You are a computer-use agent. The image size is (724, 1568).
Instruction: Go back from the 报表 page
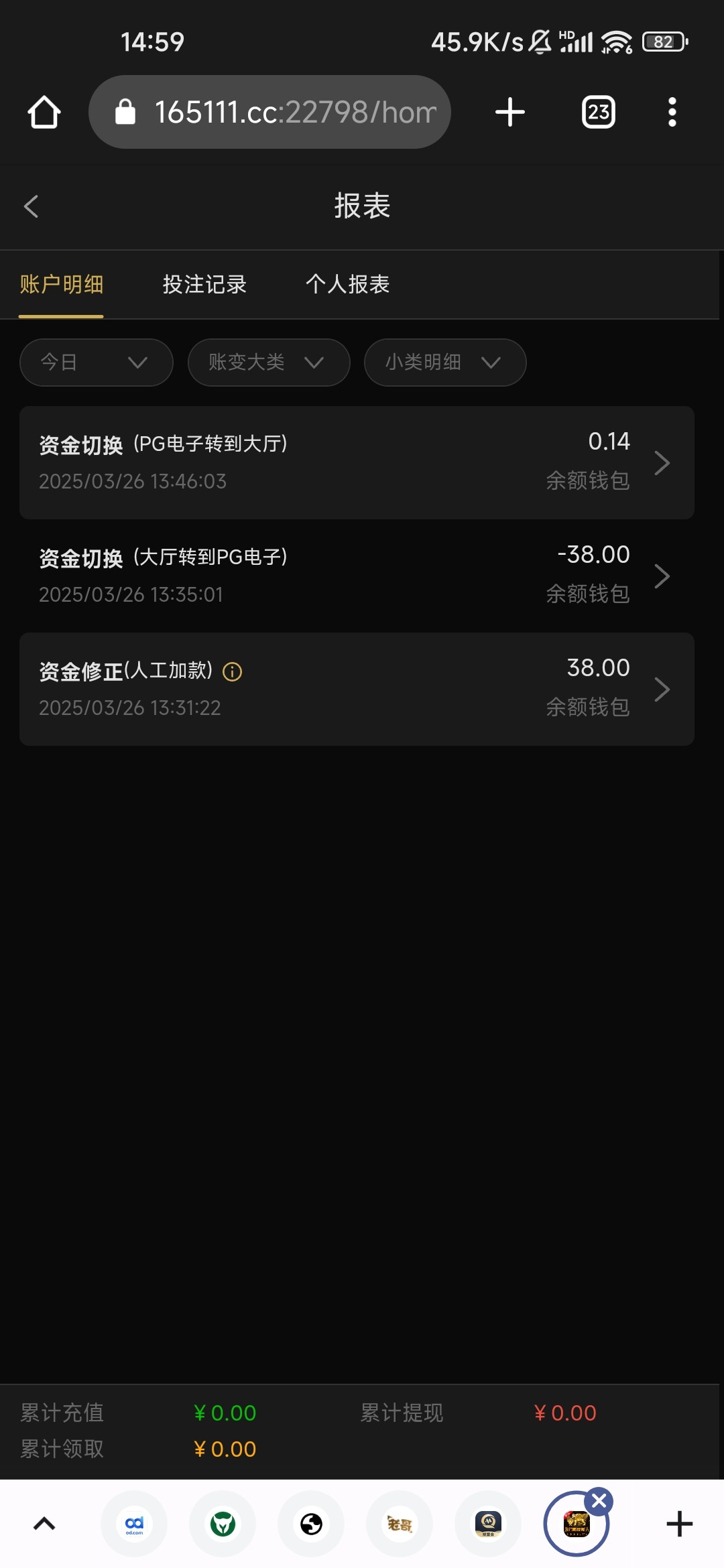pos(31,206)
